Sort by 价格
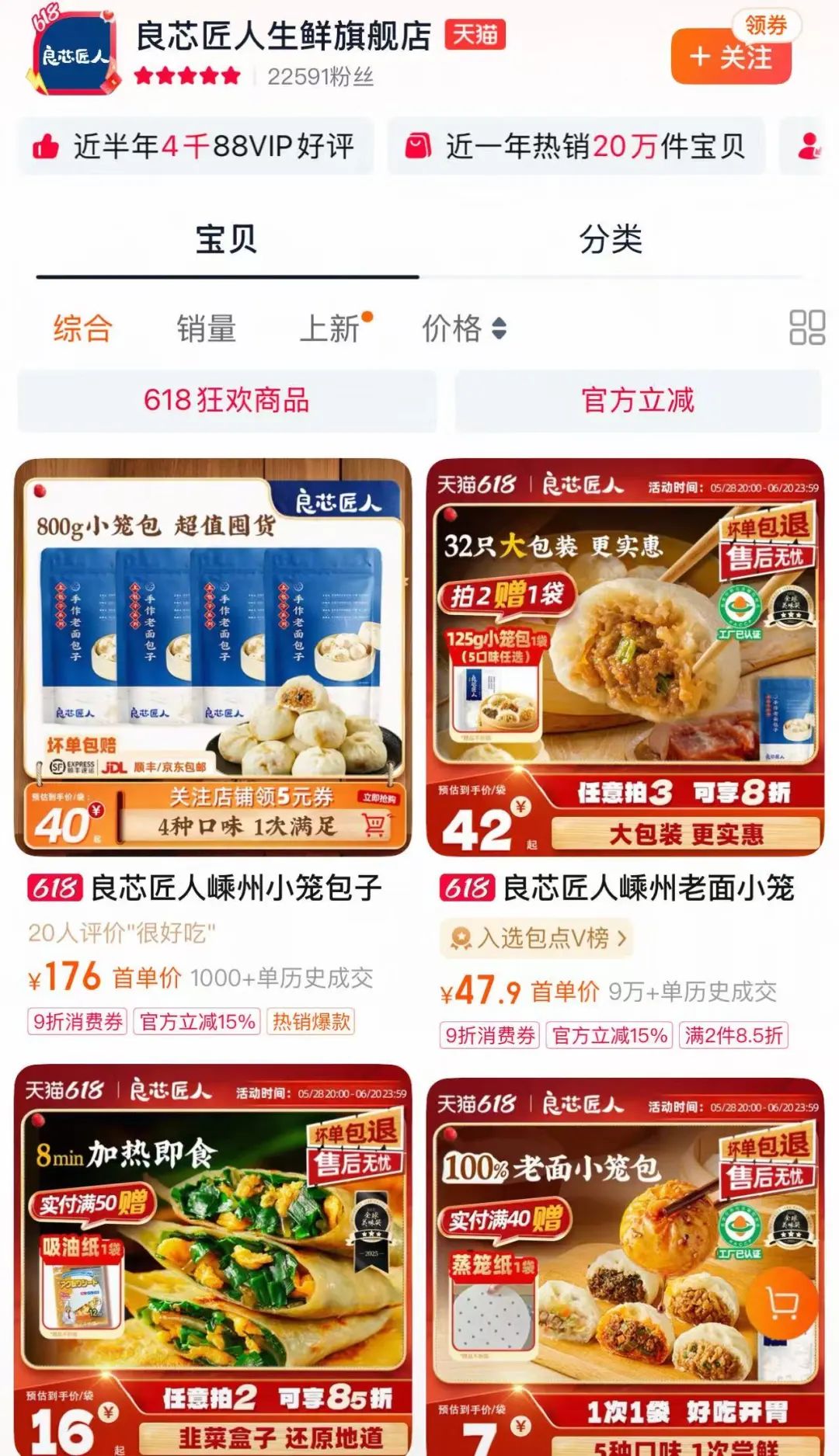 point(463,328)
